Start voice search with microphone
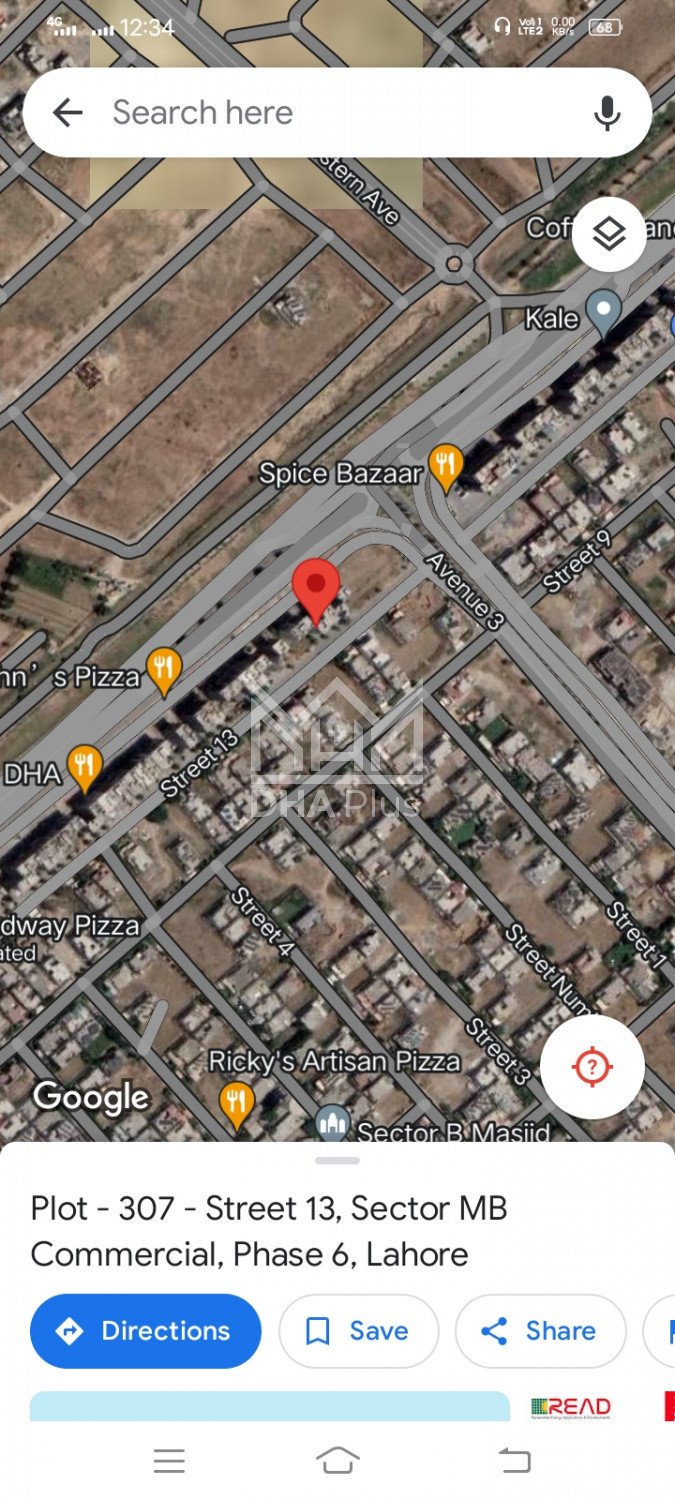The width and height of the screenshot is (675, 1500). tap(607, 113)
